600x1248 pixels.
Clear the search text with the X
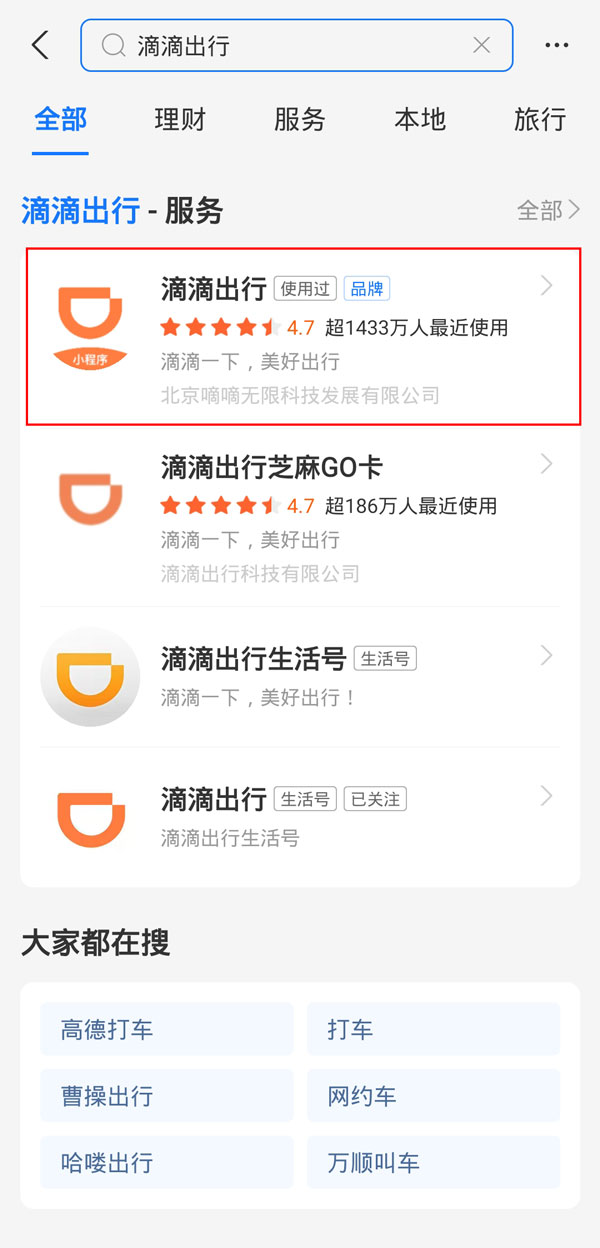tap(481, 45)
